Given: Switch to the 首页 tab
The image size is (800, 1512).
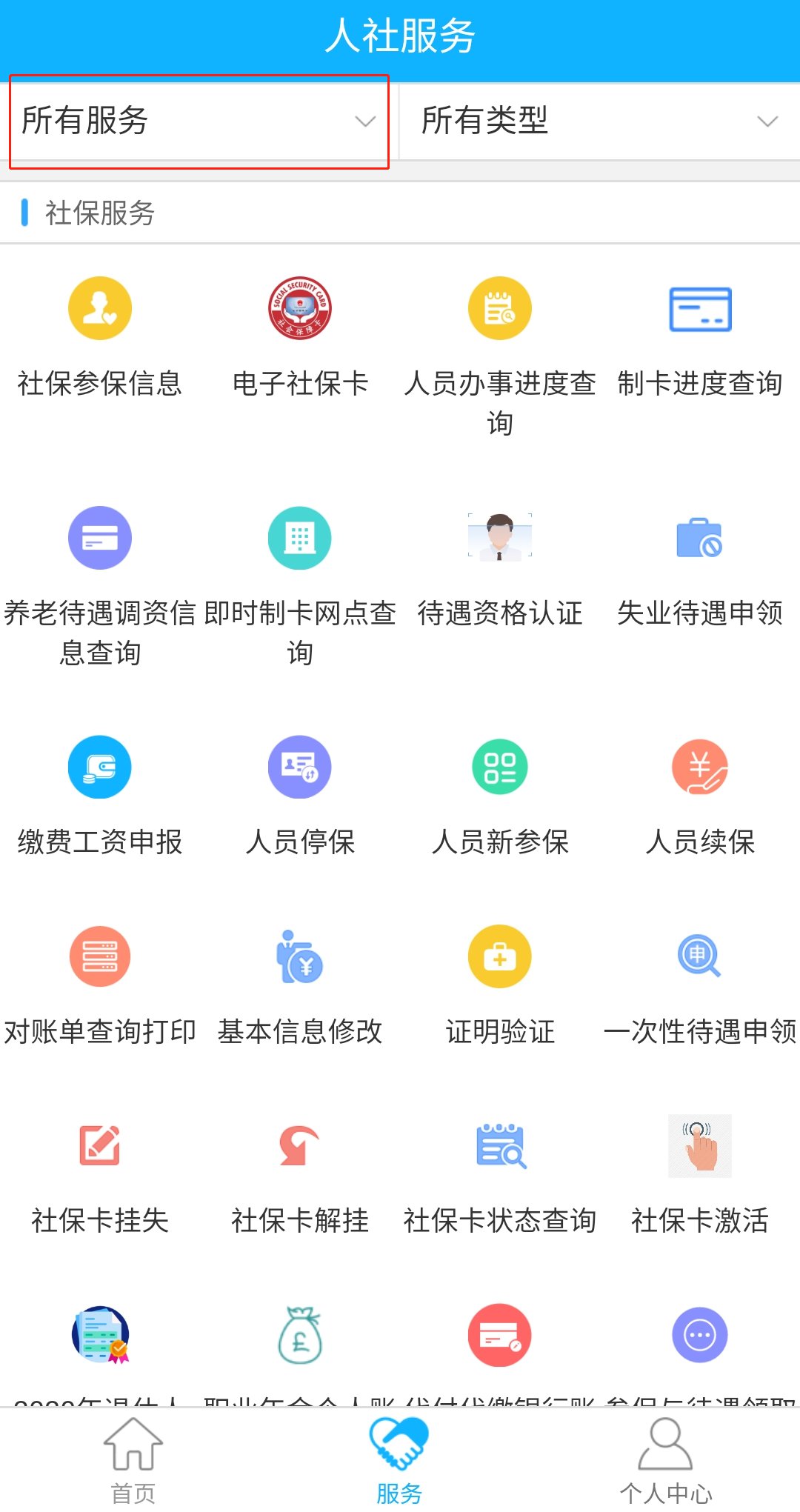Looking at the screenshot, I should [133, 1461].
